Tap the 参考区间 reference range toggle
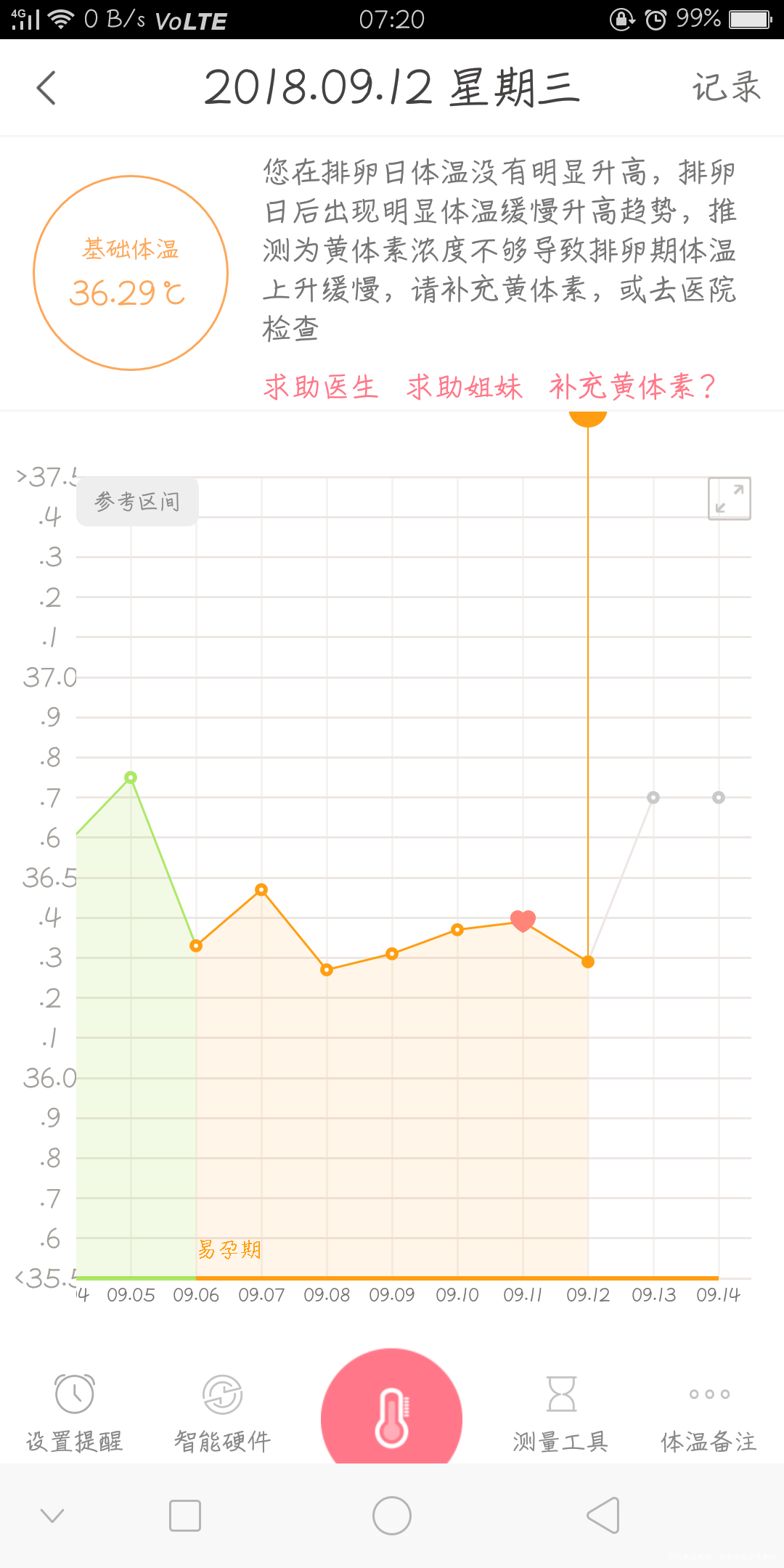 137,501
